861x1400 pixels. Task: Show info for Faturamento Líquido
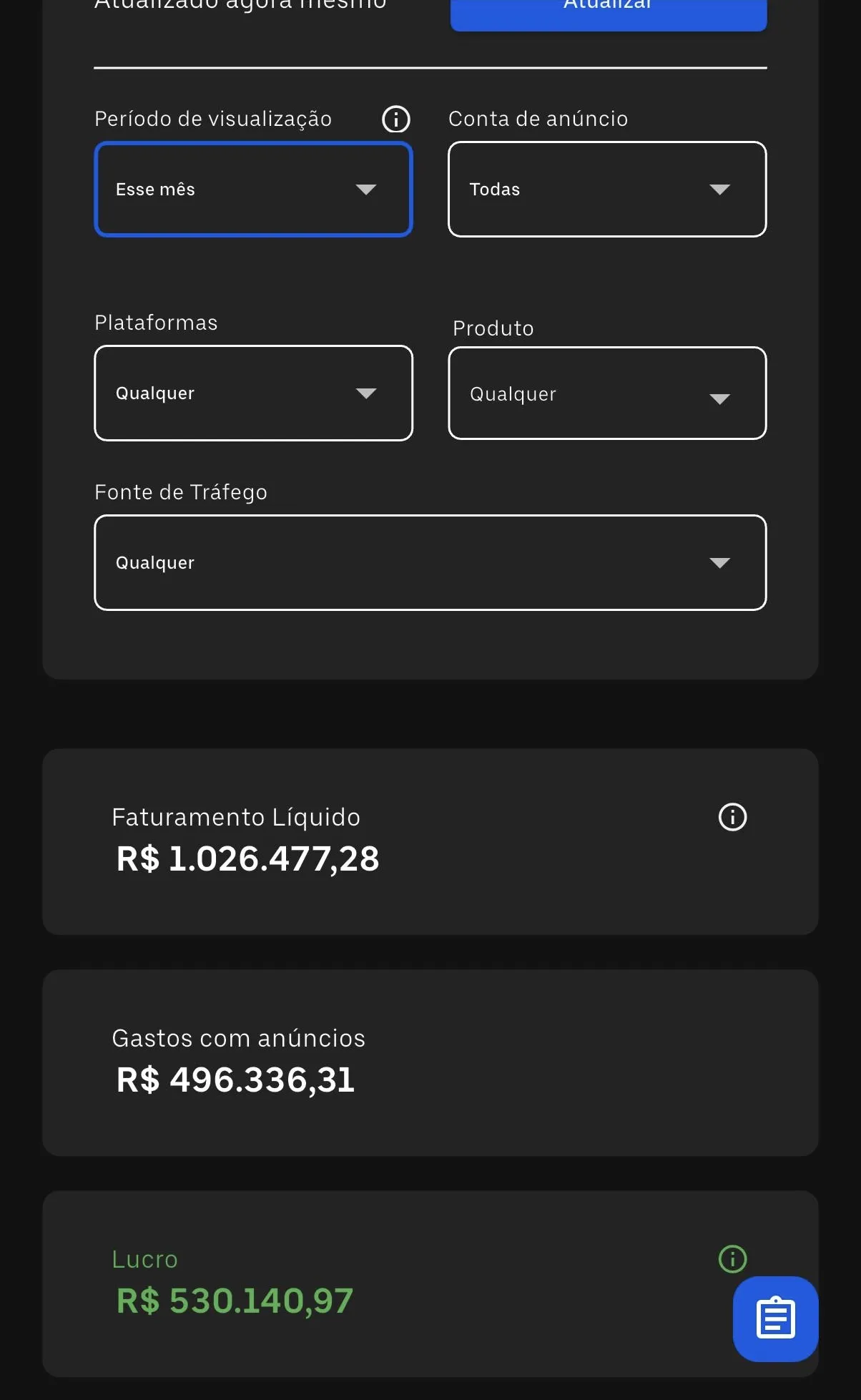click(x=732, y=817)
